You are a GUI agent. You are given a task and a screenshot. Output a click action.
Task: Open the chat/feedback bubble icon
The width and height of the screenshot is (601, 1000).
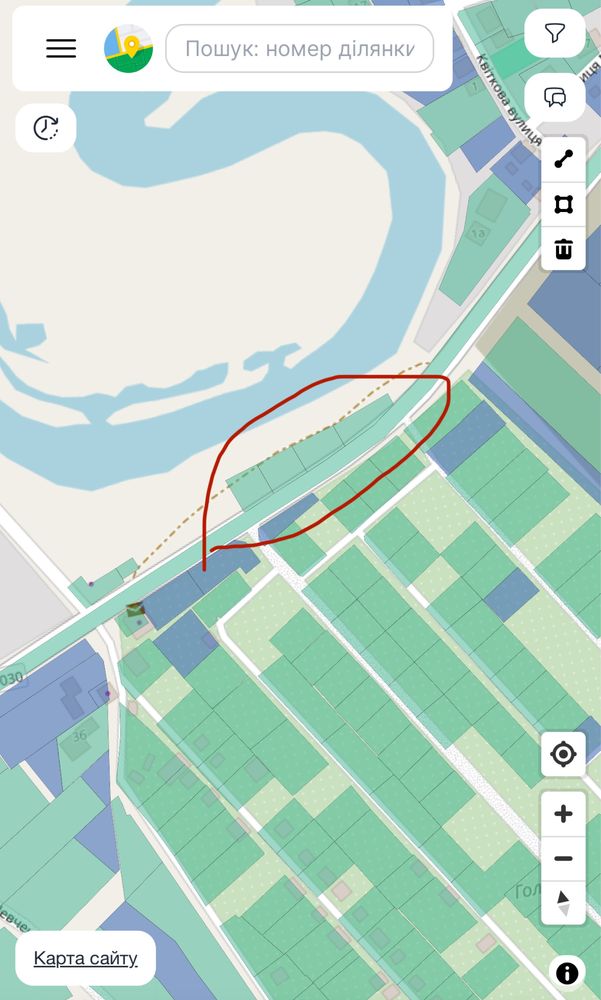coord(554,97)
